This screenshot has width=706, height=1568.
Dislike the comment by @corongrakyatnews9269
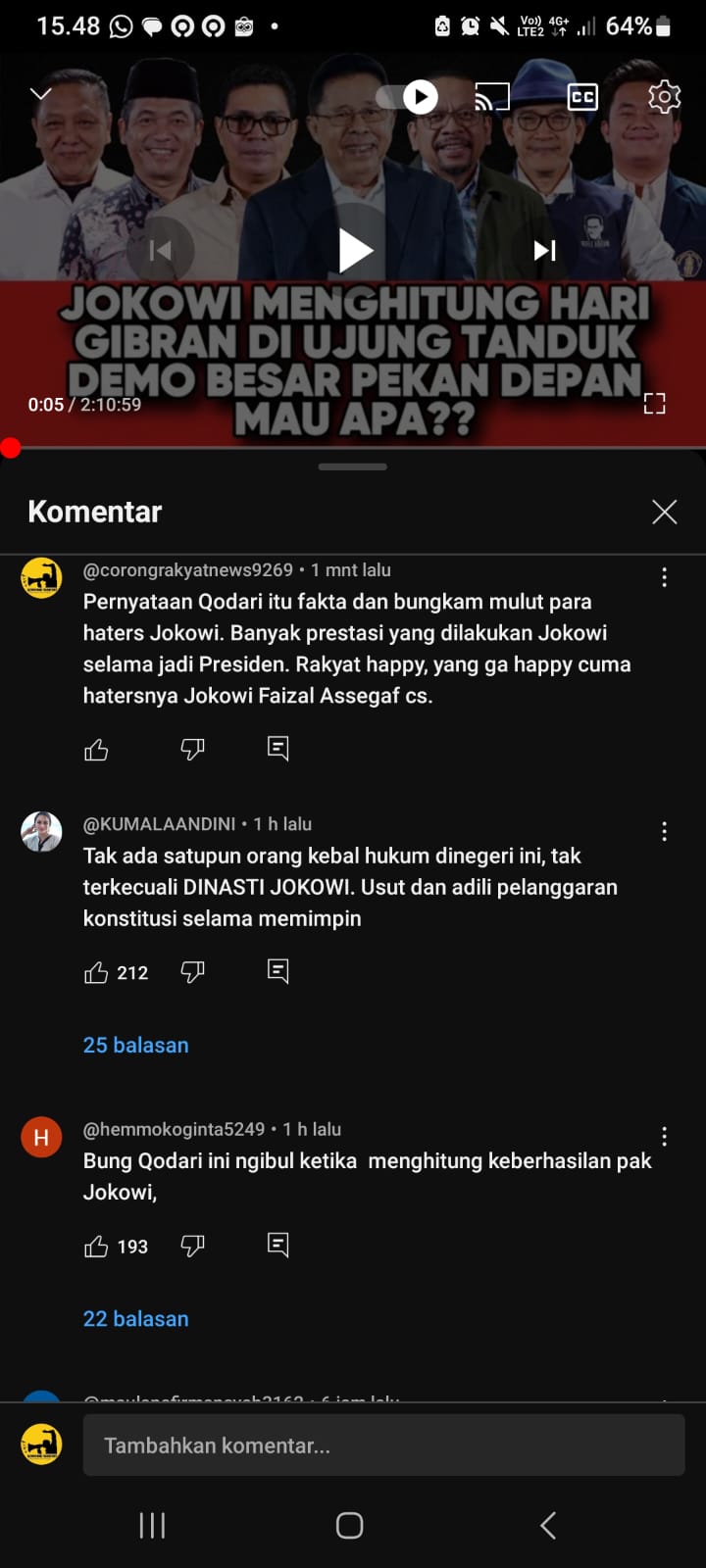pyautogui.click(x=192, y=751)
